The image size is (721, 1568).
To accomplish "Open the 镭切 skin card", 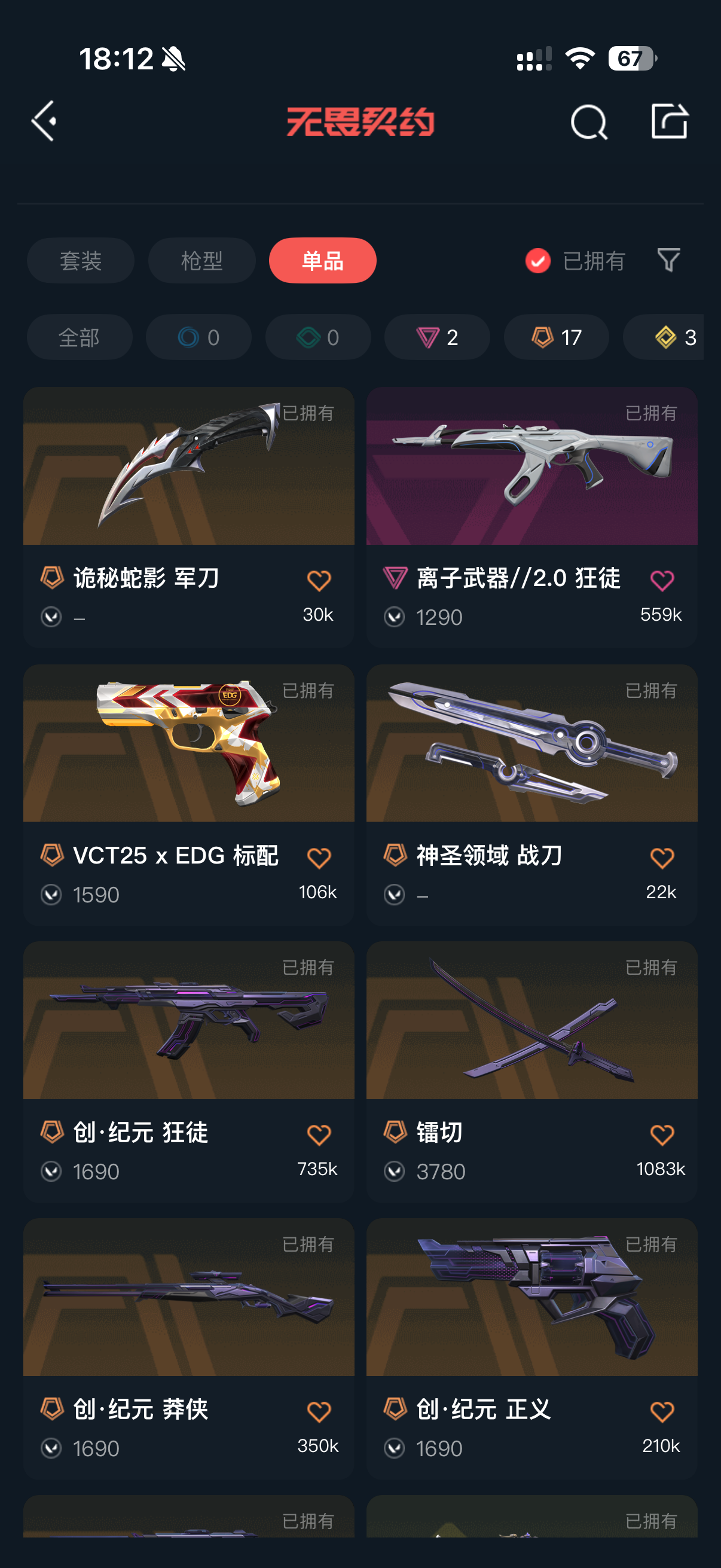I will (531, 1072).
